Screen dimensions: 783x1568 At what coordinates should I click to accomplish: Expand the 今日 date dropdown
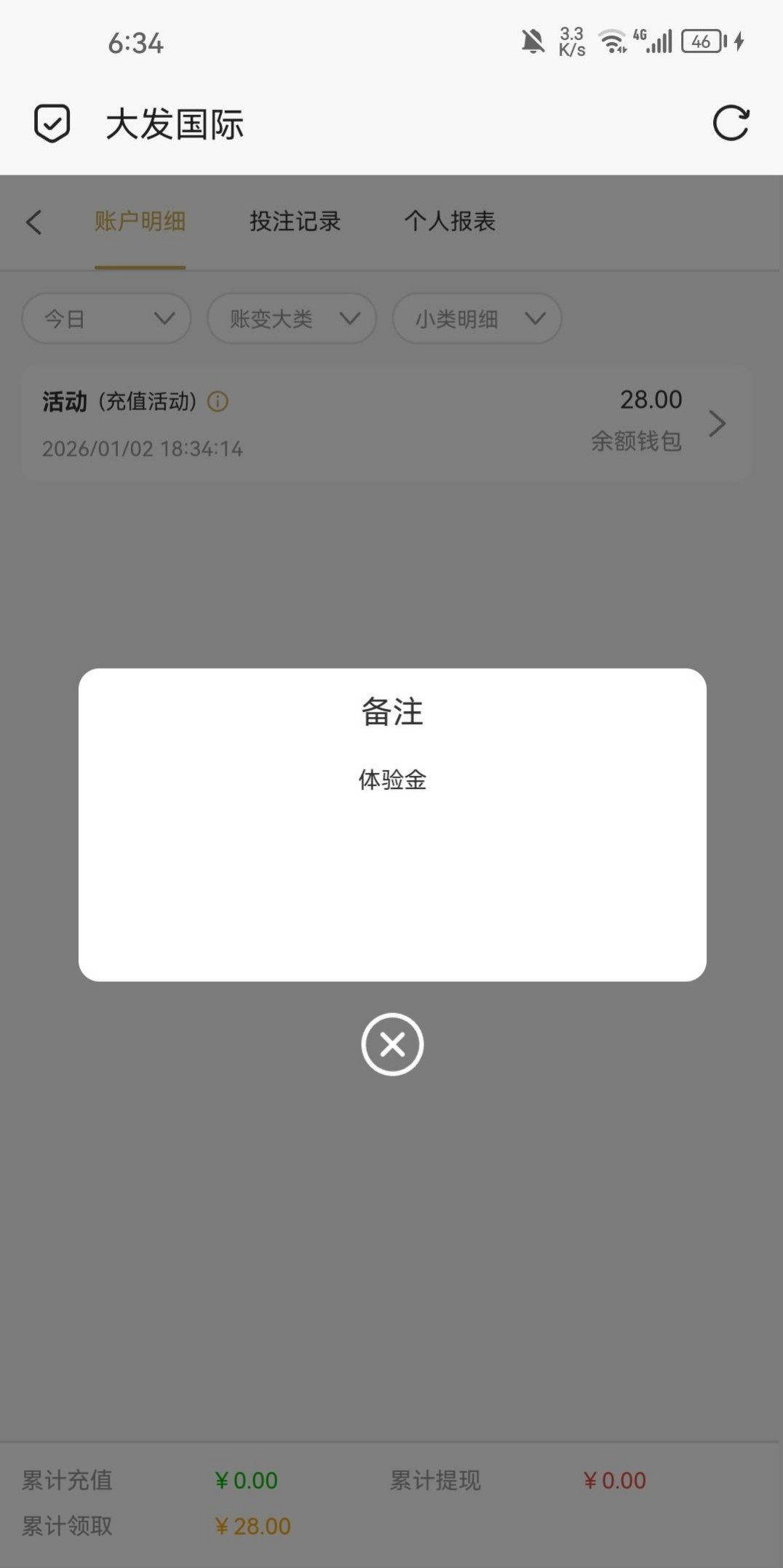[x=106, y=319]
